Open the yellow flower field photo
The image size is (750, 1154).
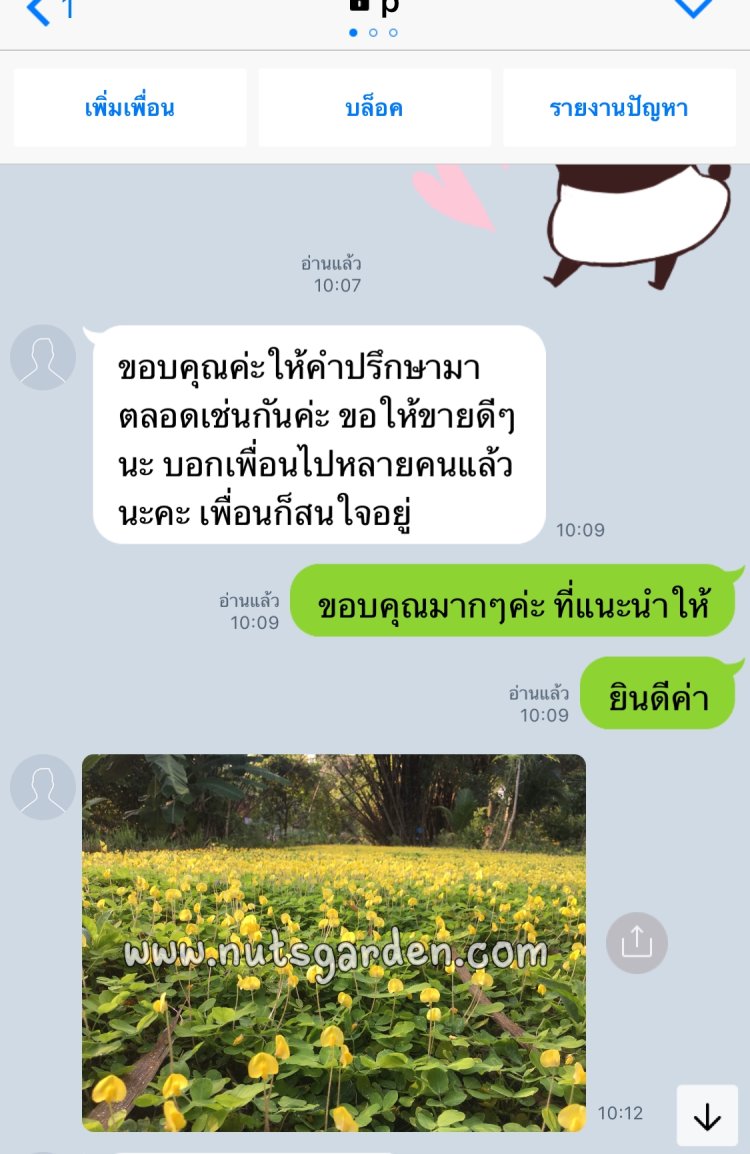point(334,942)
